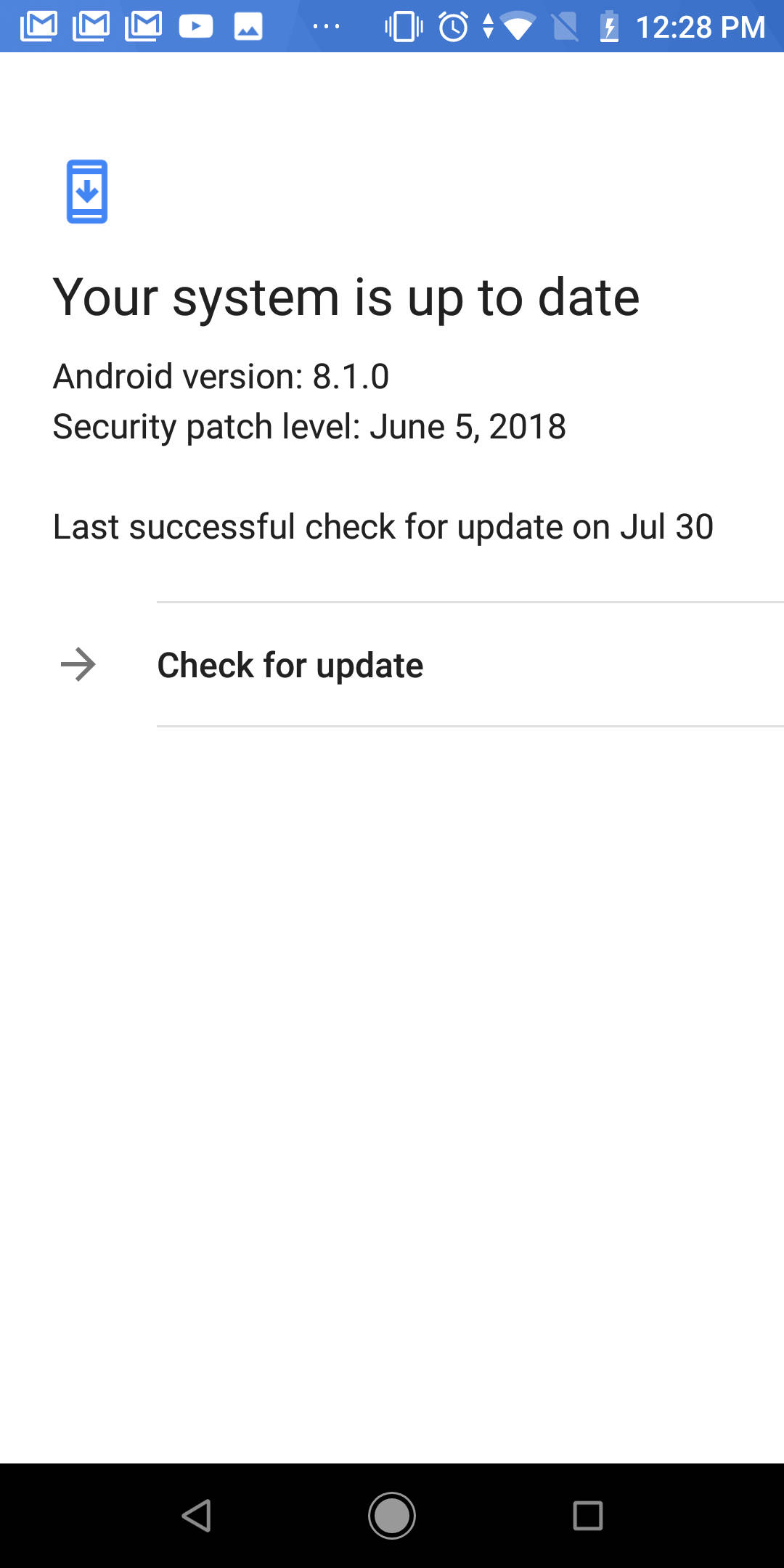Tap the Check for update row
Viewport: 784px width, 1568px height.
(x=392, y=664)
